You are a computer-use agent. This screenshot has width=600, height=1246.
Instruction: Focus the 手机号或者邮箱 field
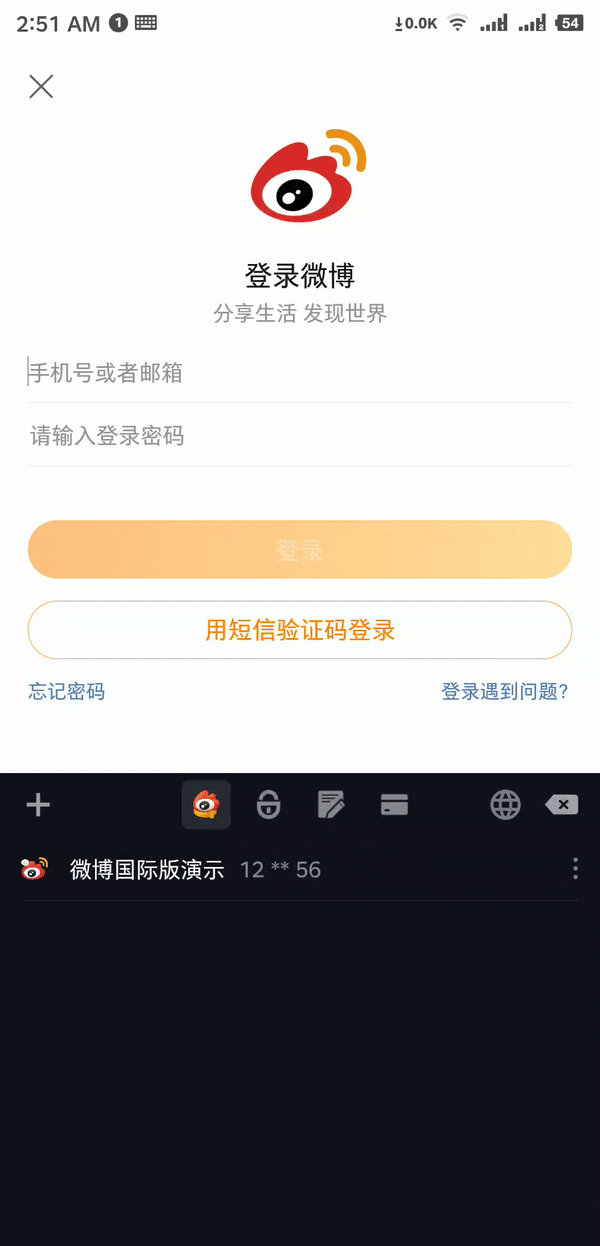(300, 373)
